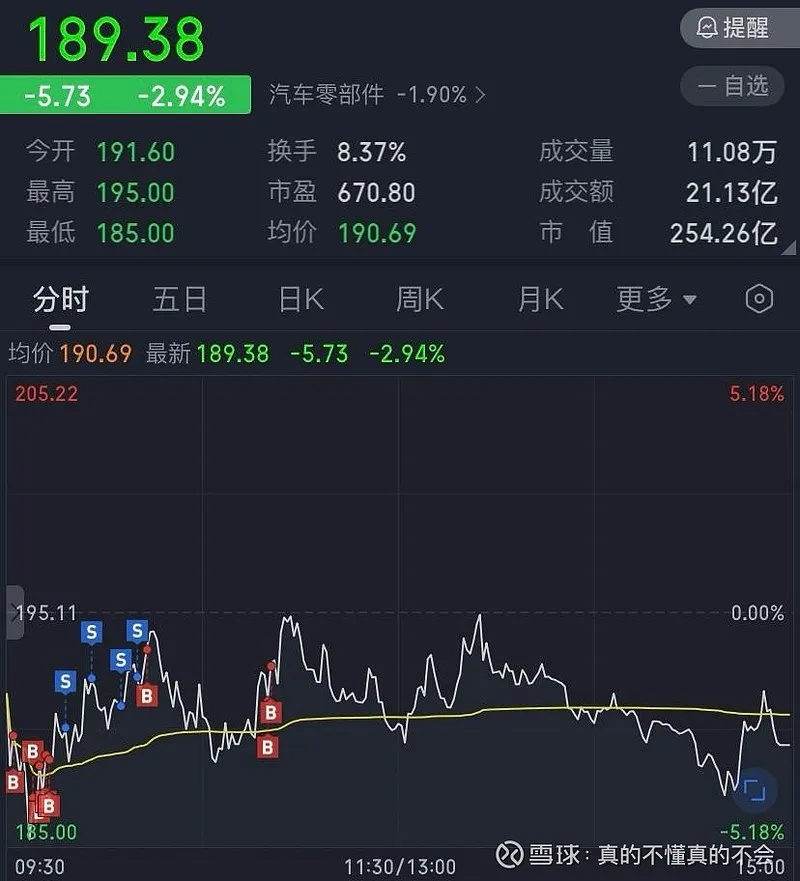View the 周K chart

(420, 299)
